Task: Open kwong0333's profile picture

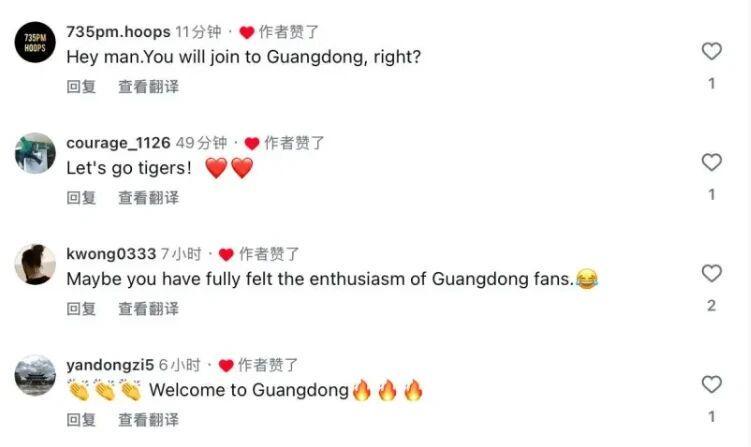Action: (35, 264)
